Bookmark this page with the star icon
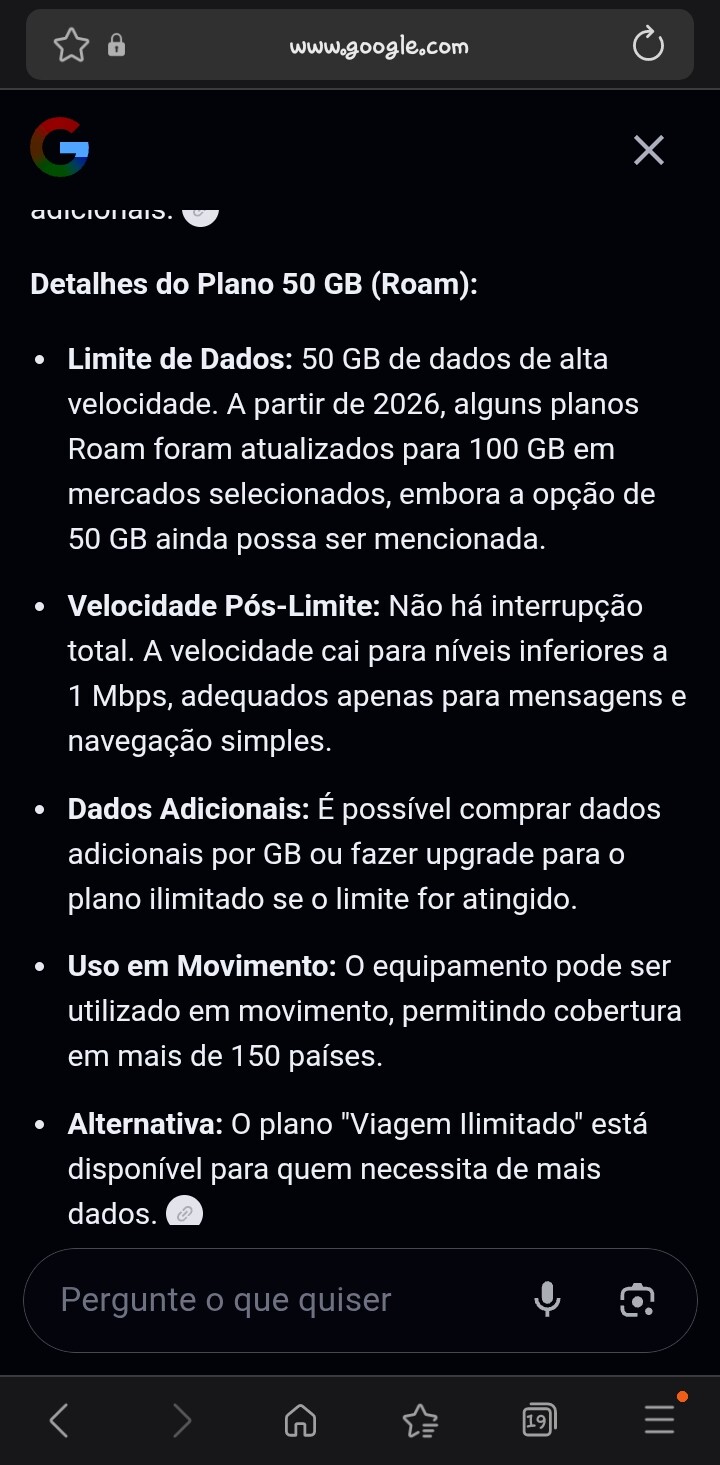This screenshot has height=1465, width=720. pos(71,46)
